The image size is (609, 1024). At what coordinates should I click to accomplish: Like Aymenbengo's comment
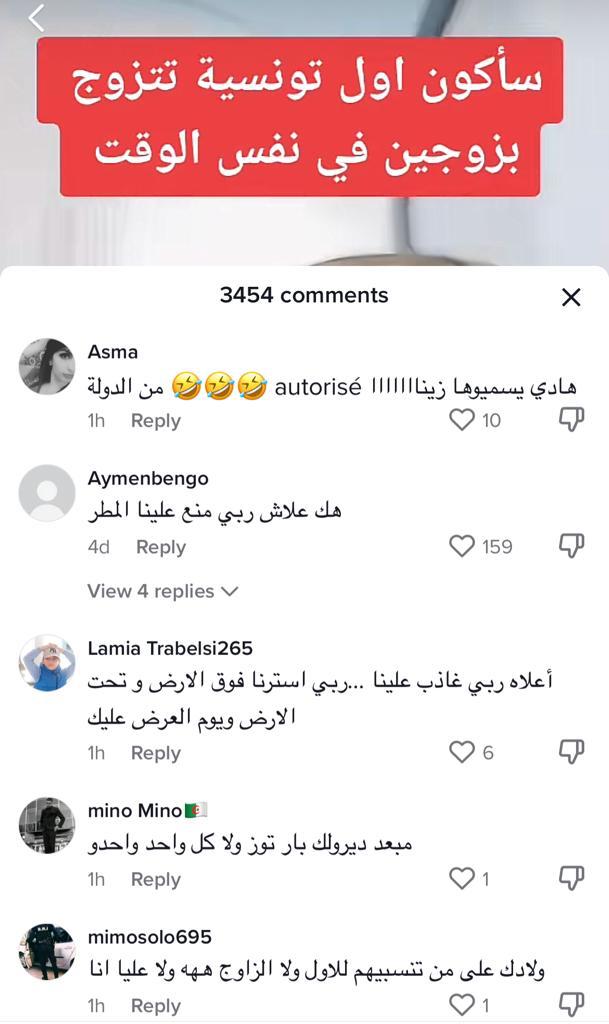pos(462,547)
